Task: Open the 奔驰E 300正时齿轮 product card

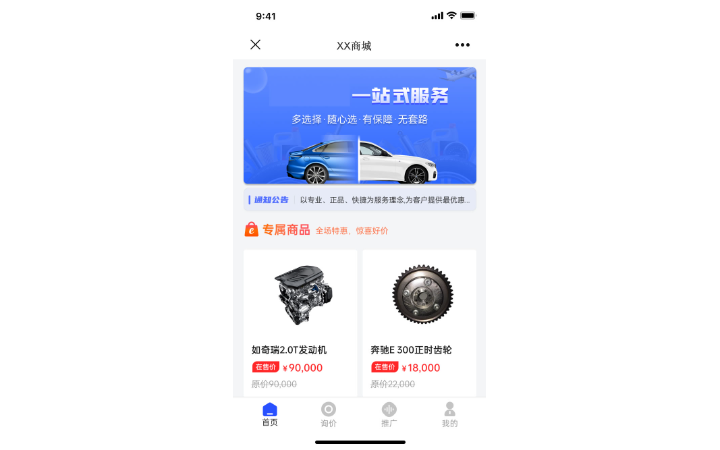Action: coord(419,322)
